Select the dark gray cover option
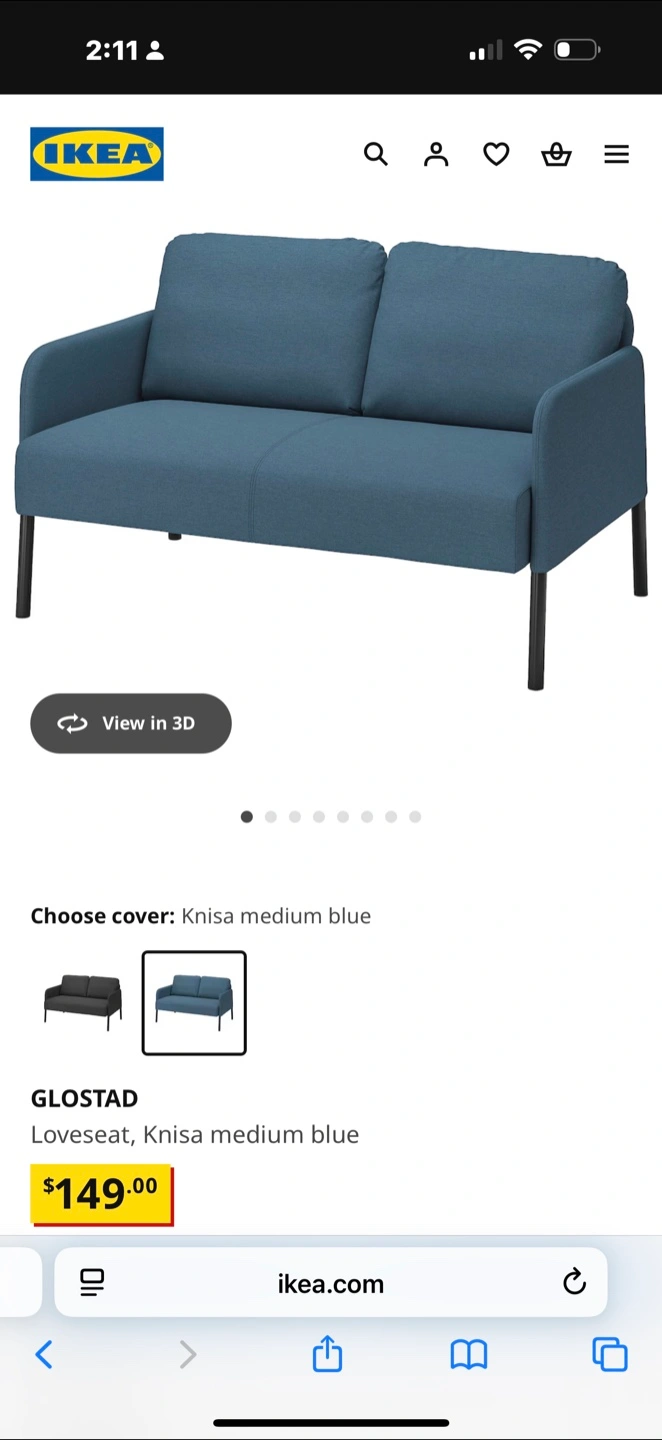The width and height of the screenshot is (662, 1440). click(83, 1002)
